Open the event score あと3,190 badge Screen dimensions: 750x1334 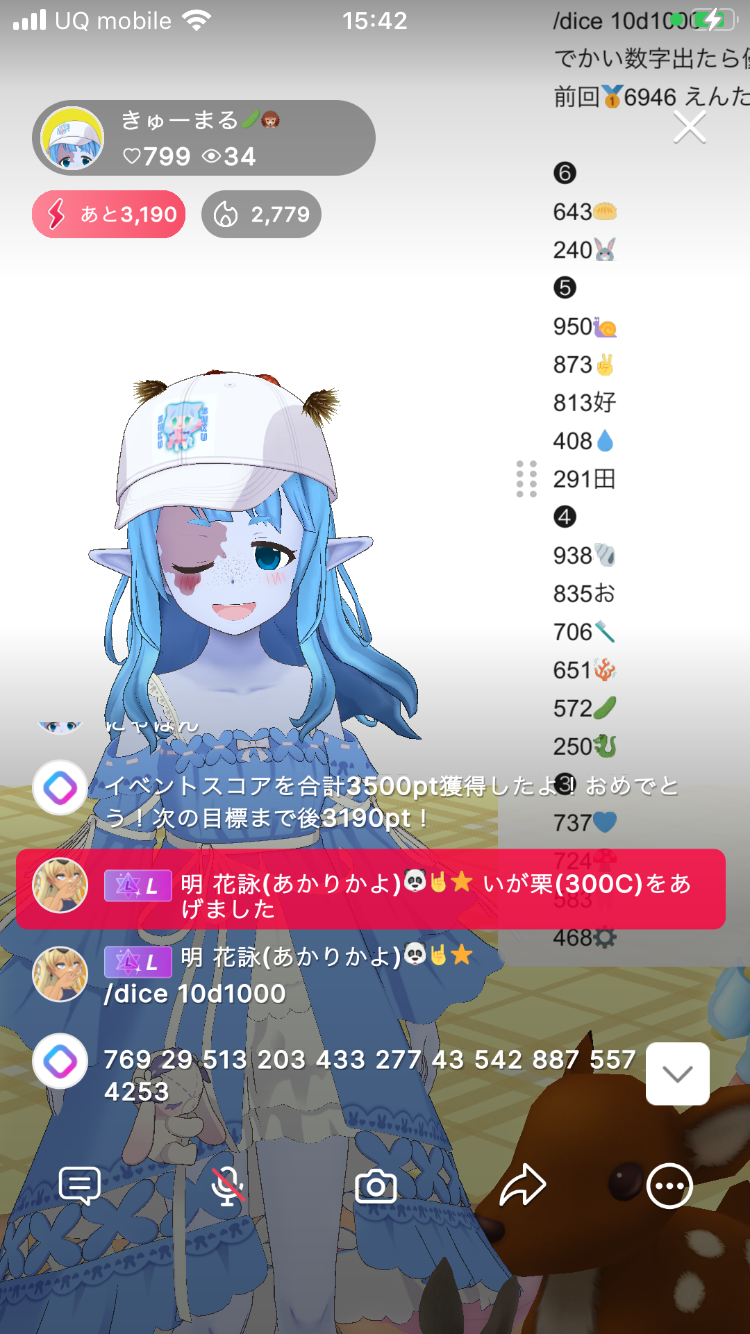109,214
